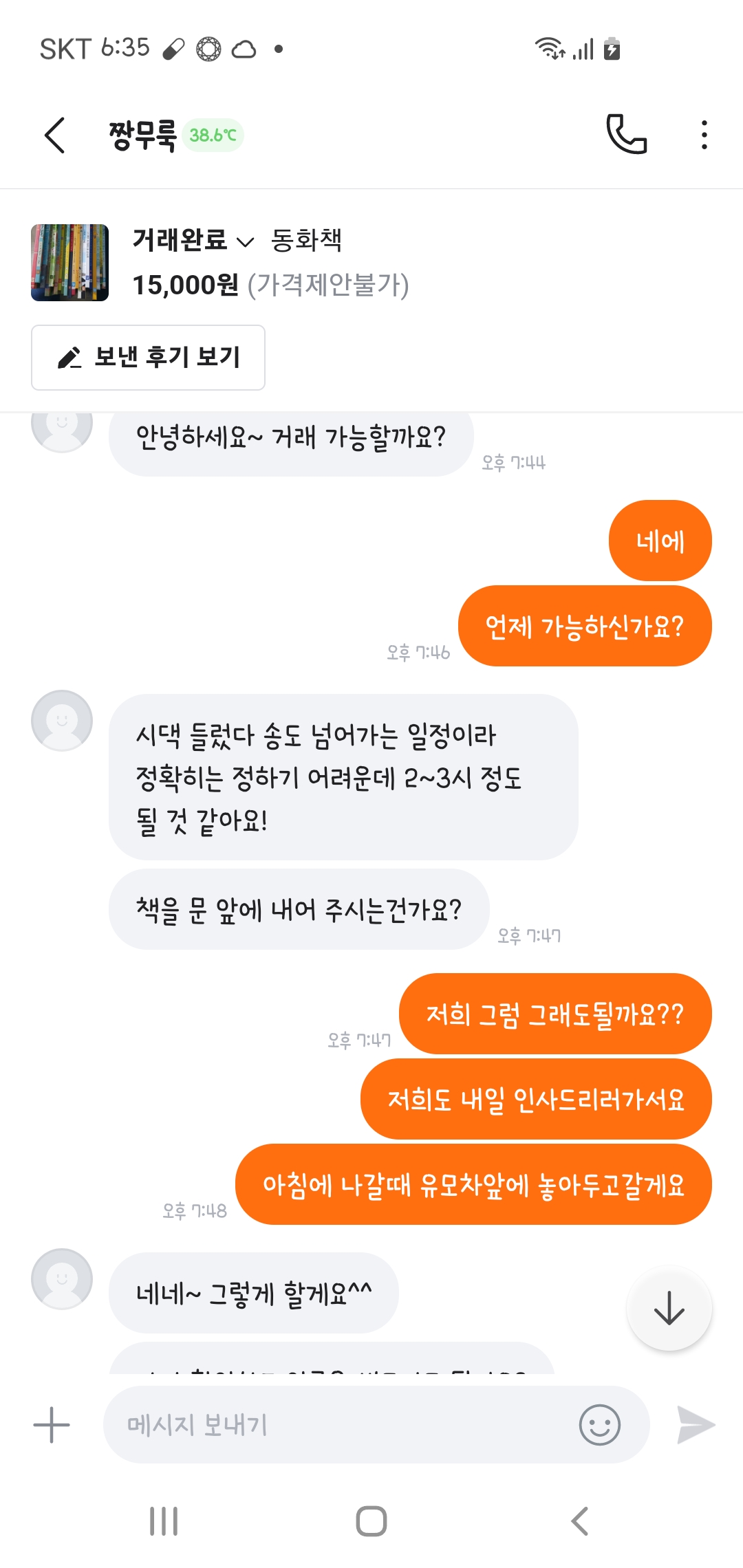The image size is (743, 1568).
Task: Open the three-dot overflow menu
Action: 704,135
